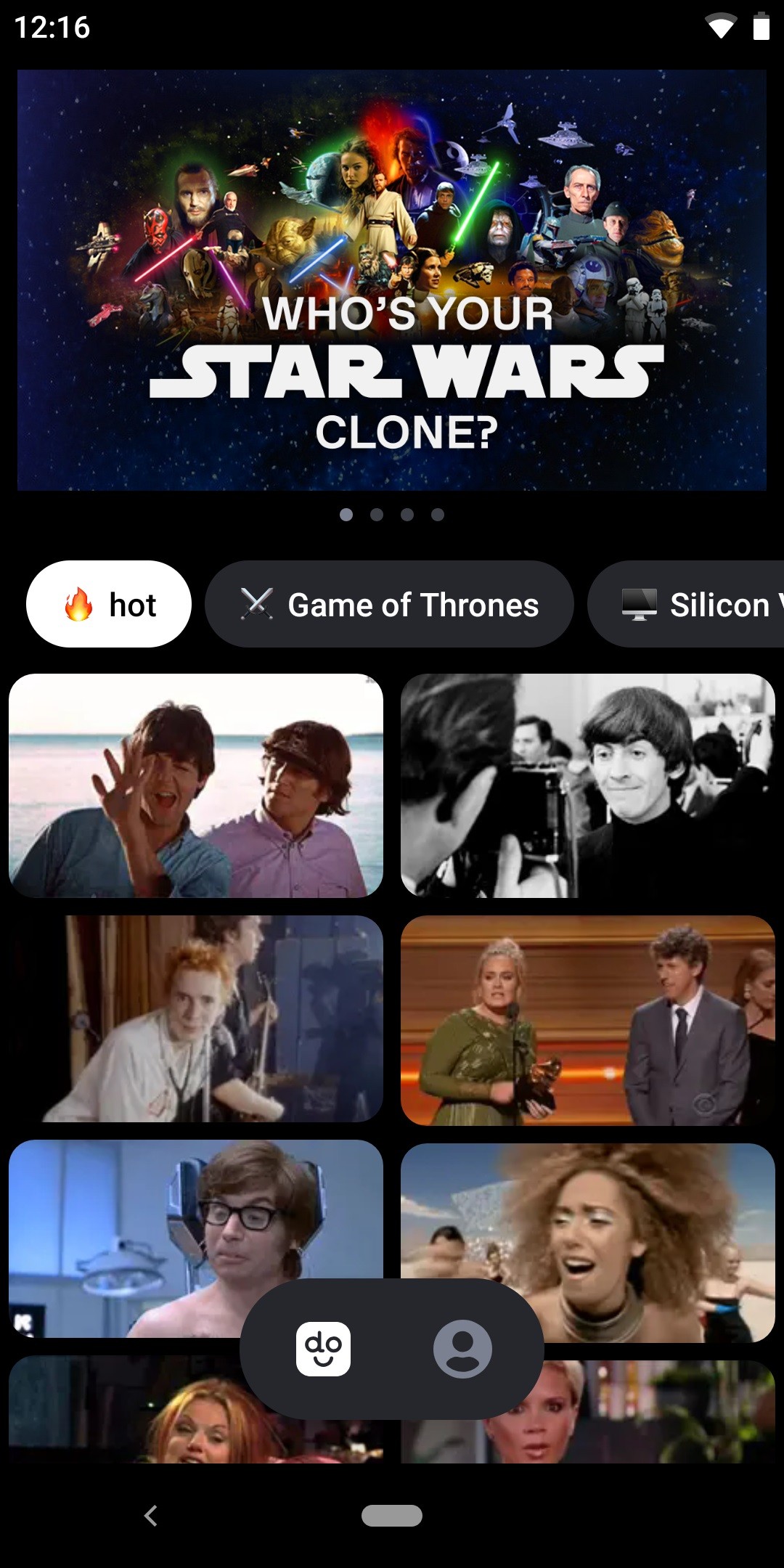Open the beach GIF with waving man
The width and height of the screenshot is (784, 1568).
tap(196, 785)
